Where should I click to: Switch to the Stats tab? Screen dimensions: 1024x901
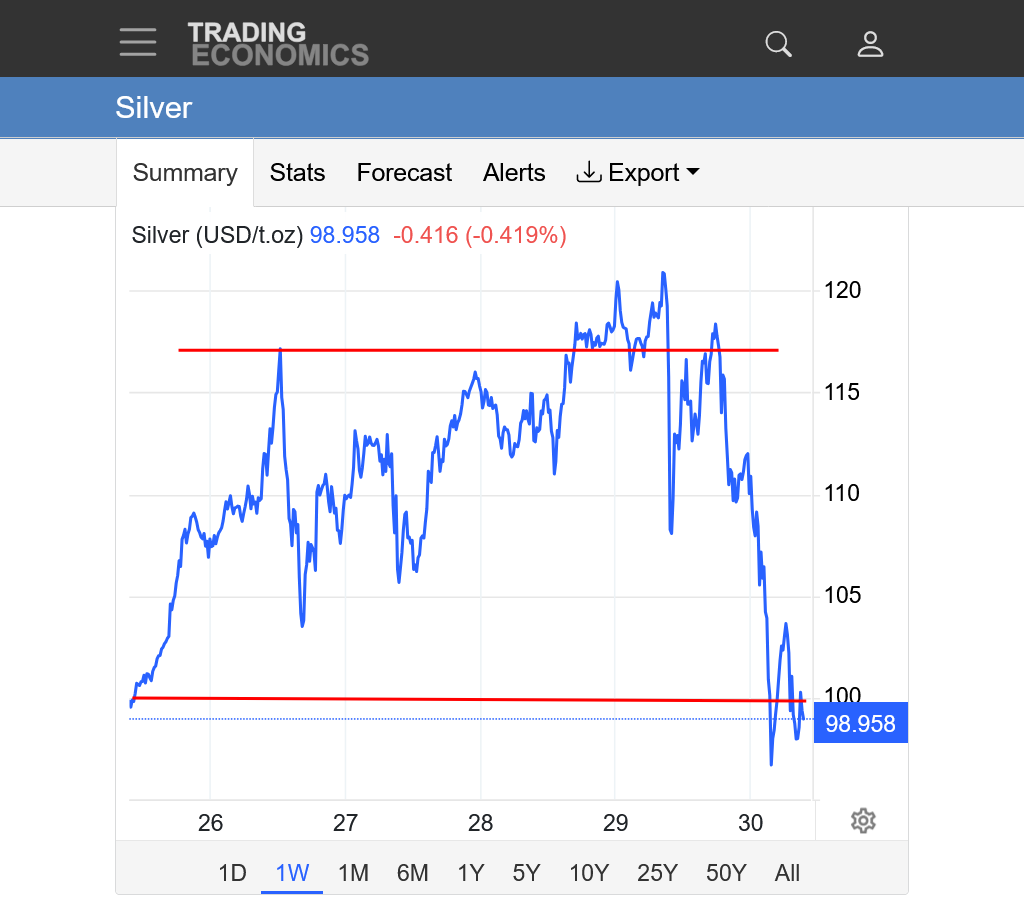(x=297, y=172)
